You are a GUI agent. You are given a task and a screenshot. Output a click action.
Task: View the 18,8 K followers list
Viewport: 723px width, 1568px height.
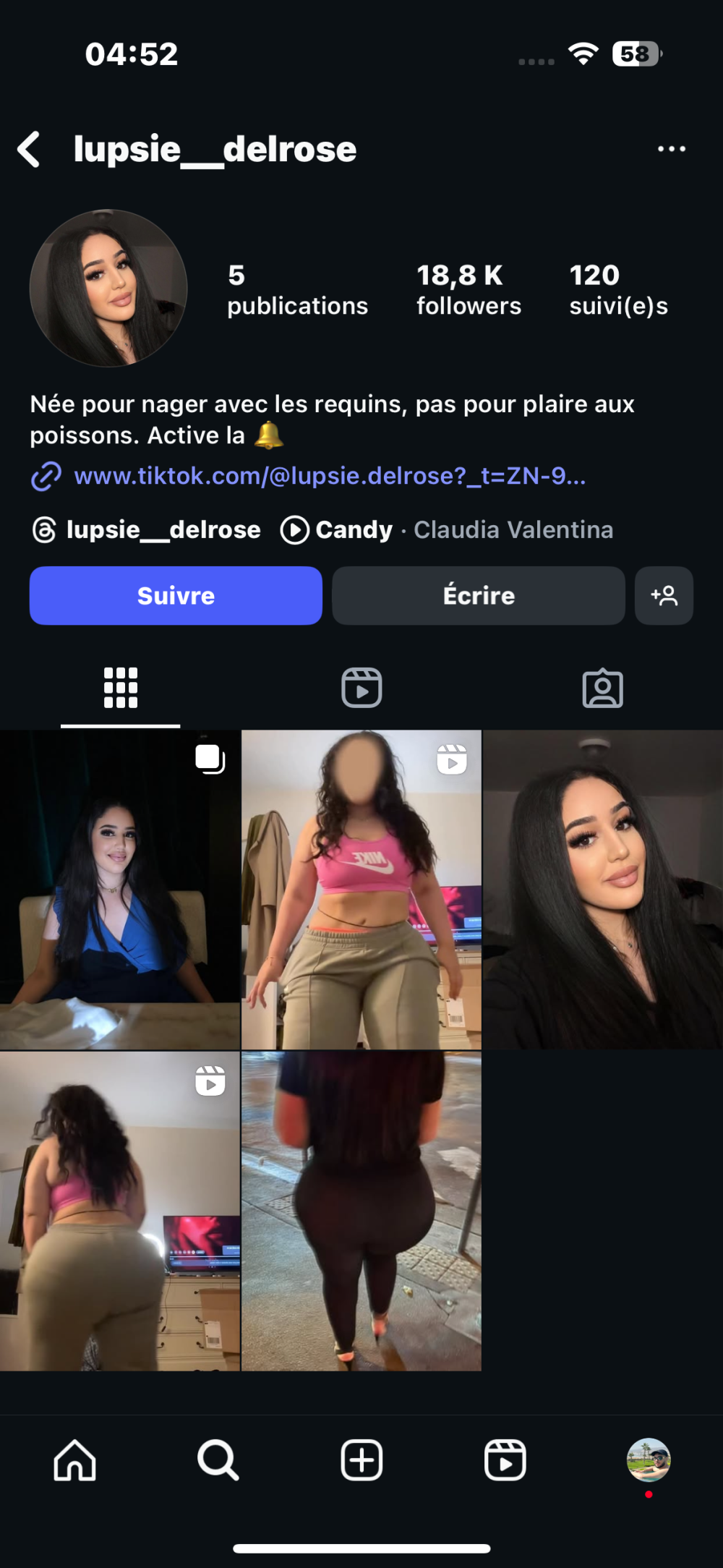(468, 289)
